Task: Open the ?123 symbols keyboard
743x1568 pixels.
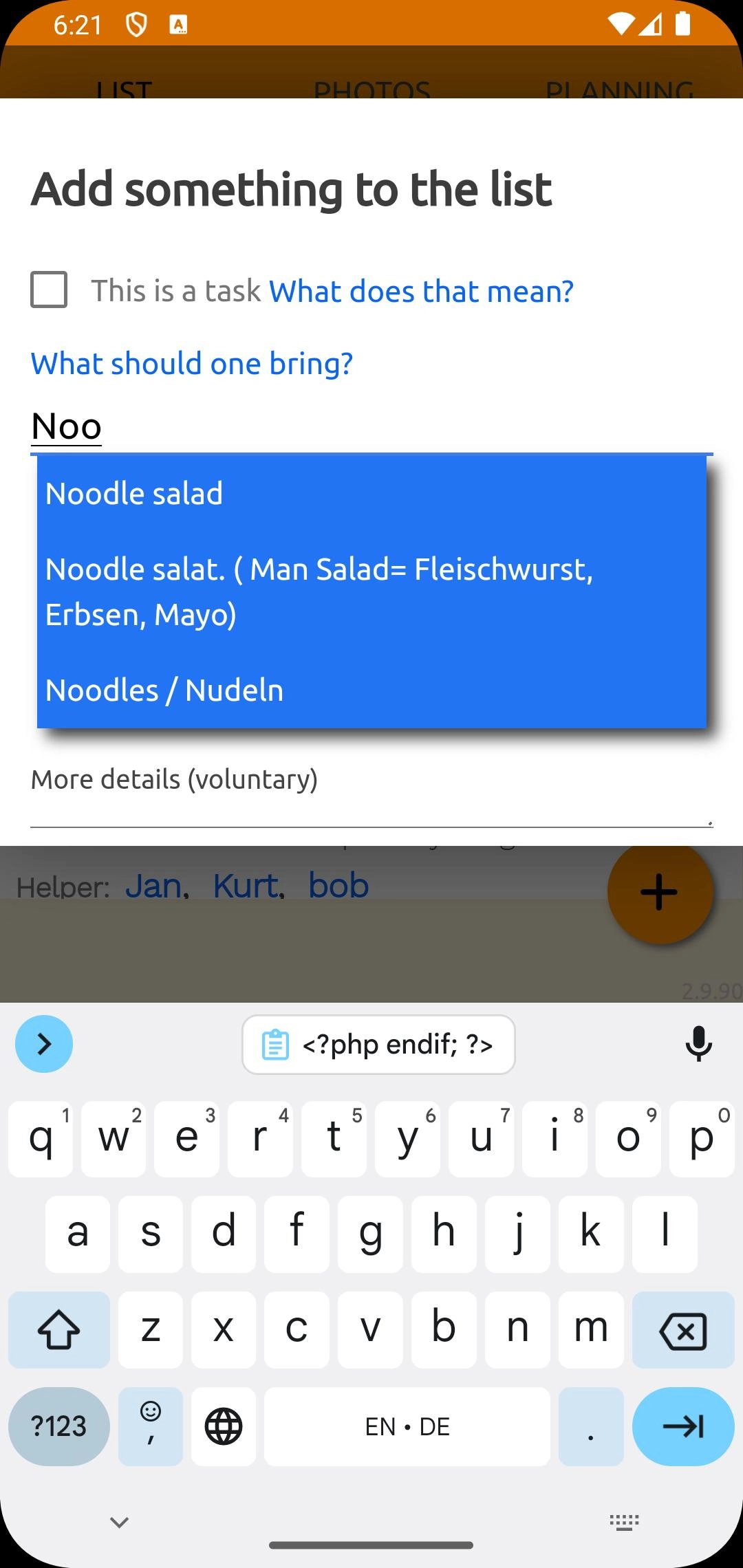Action: tap(59, 1426)
